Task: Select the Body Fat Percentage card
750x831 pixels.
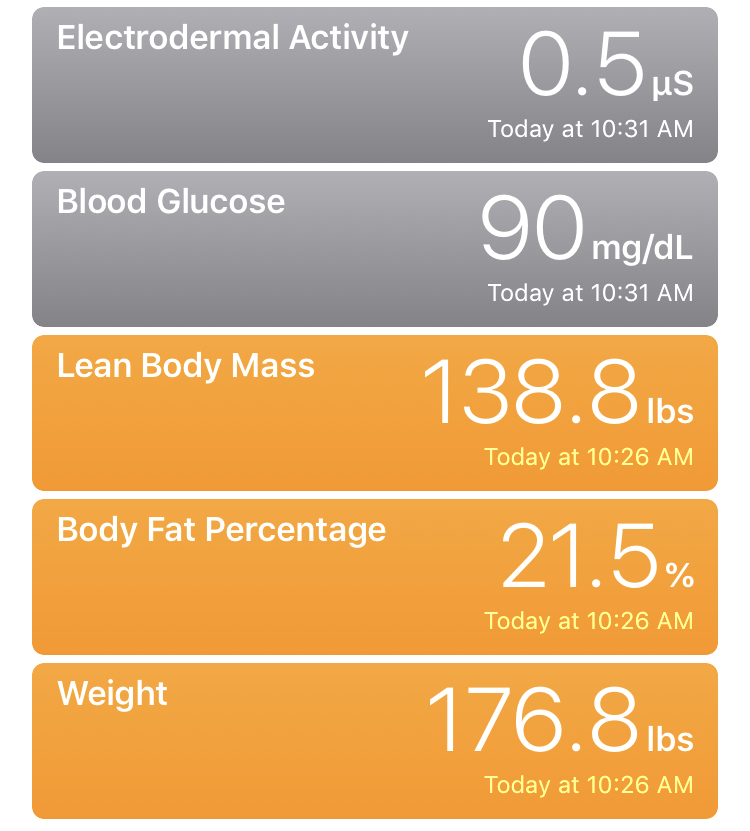Action: (x=374, y=577)
